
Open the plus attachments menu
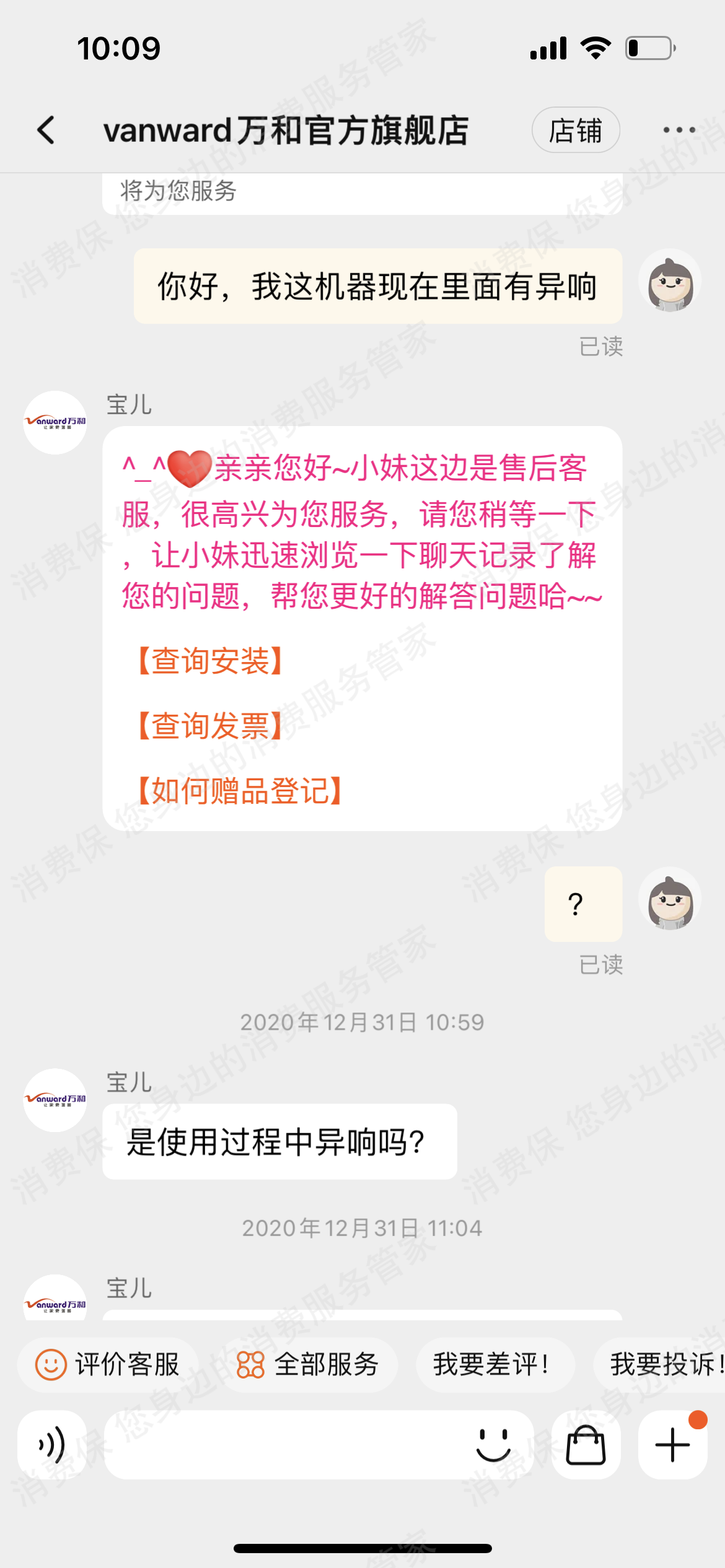coord(672,1444)
